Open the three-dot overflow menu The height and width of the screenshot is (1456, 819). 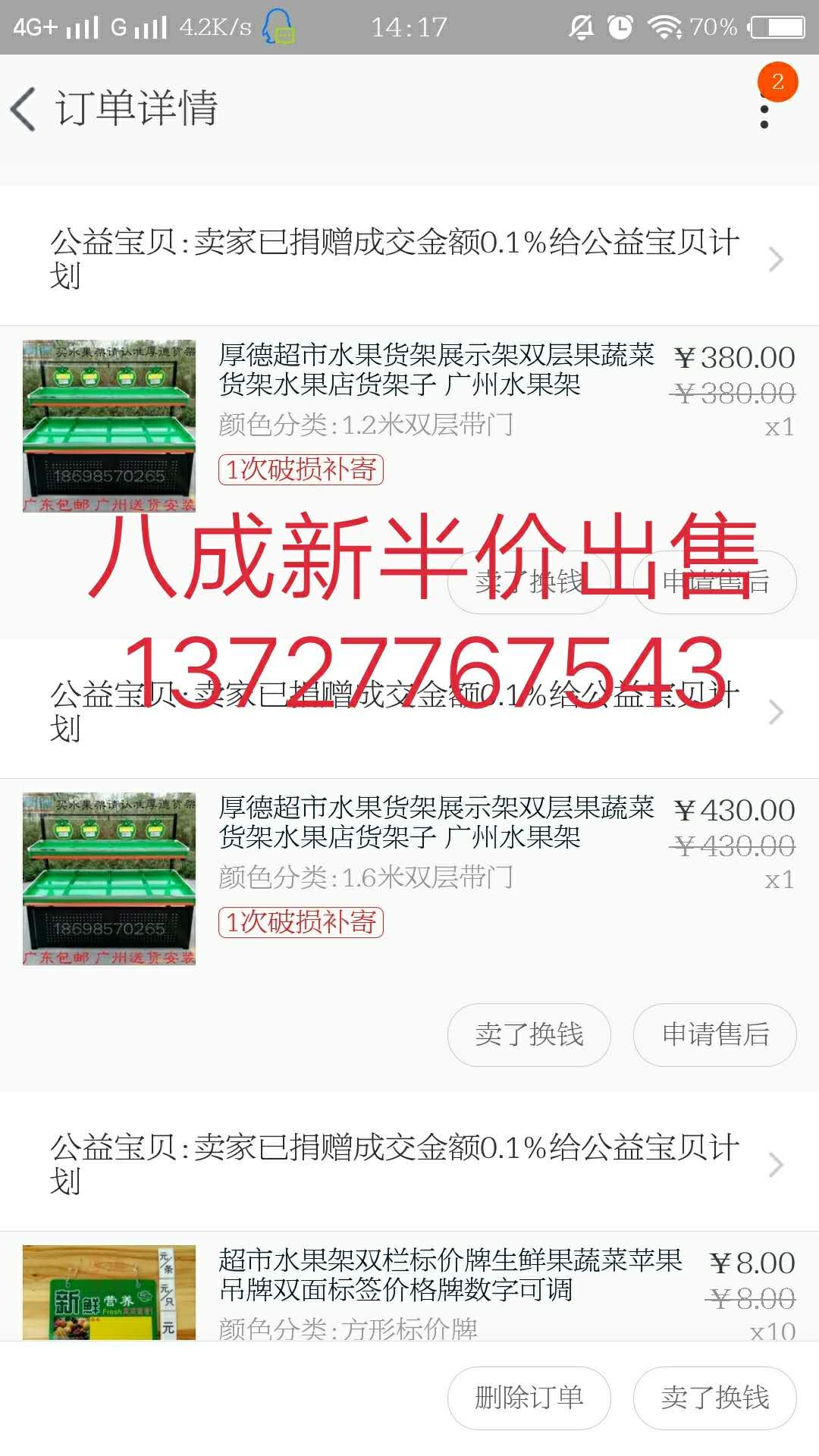coord(764,108)
